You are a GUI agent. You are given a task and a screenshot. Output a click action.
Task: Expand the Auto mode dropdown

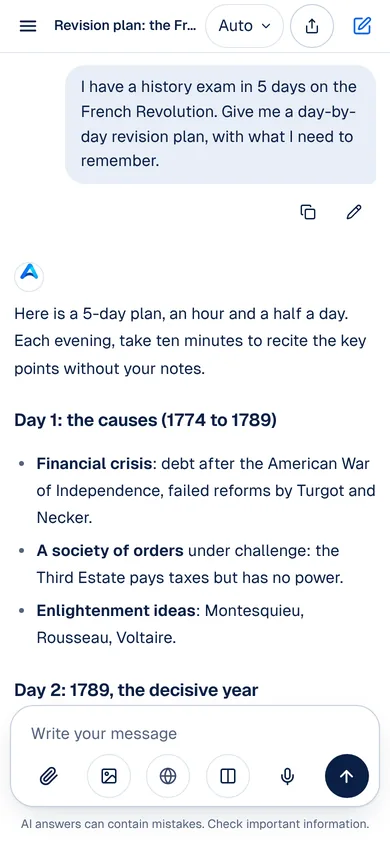click(x=244, y=26)
